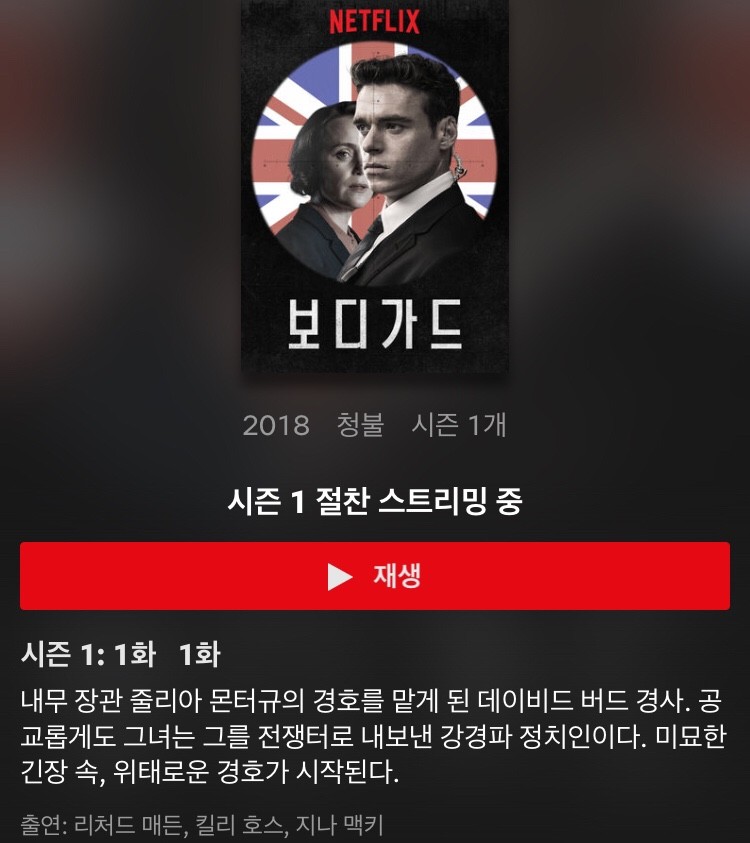Screen dimensions: 750x843
Task: Tap the red 재생 play button
Action: coord(375,576)
